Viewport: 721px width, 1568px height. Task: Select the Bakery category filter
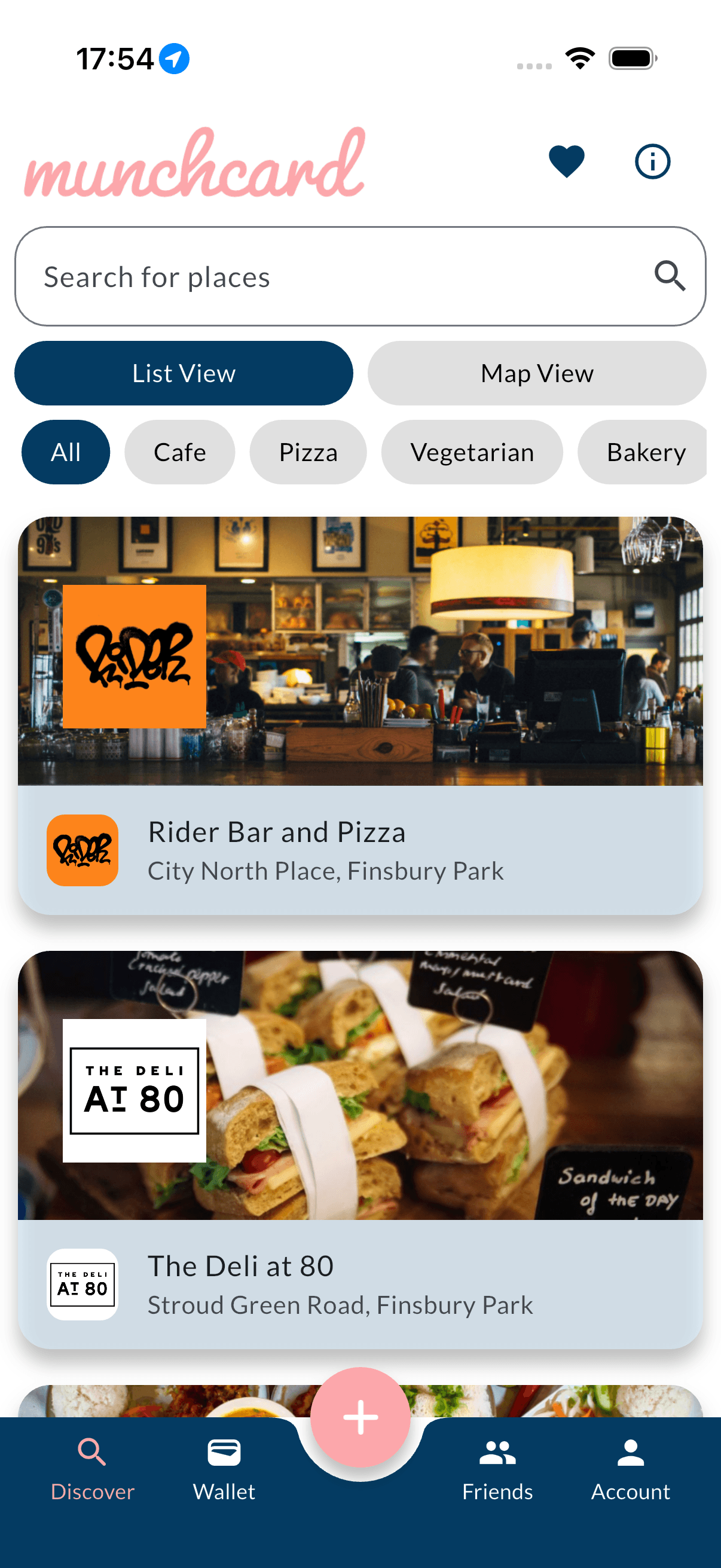646,452
